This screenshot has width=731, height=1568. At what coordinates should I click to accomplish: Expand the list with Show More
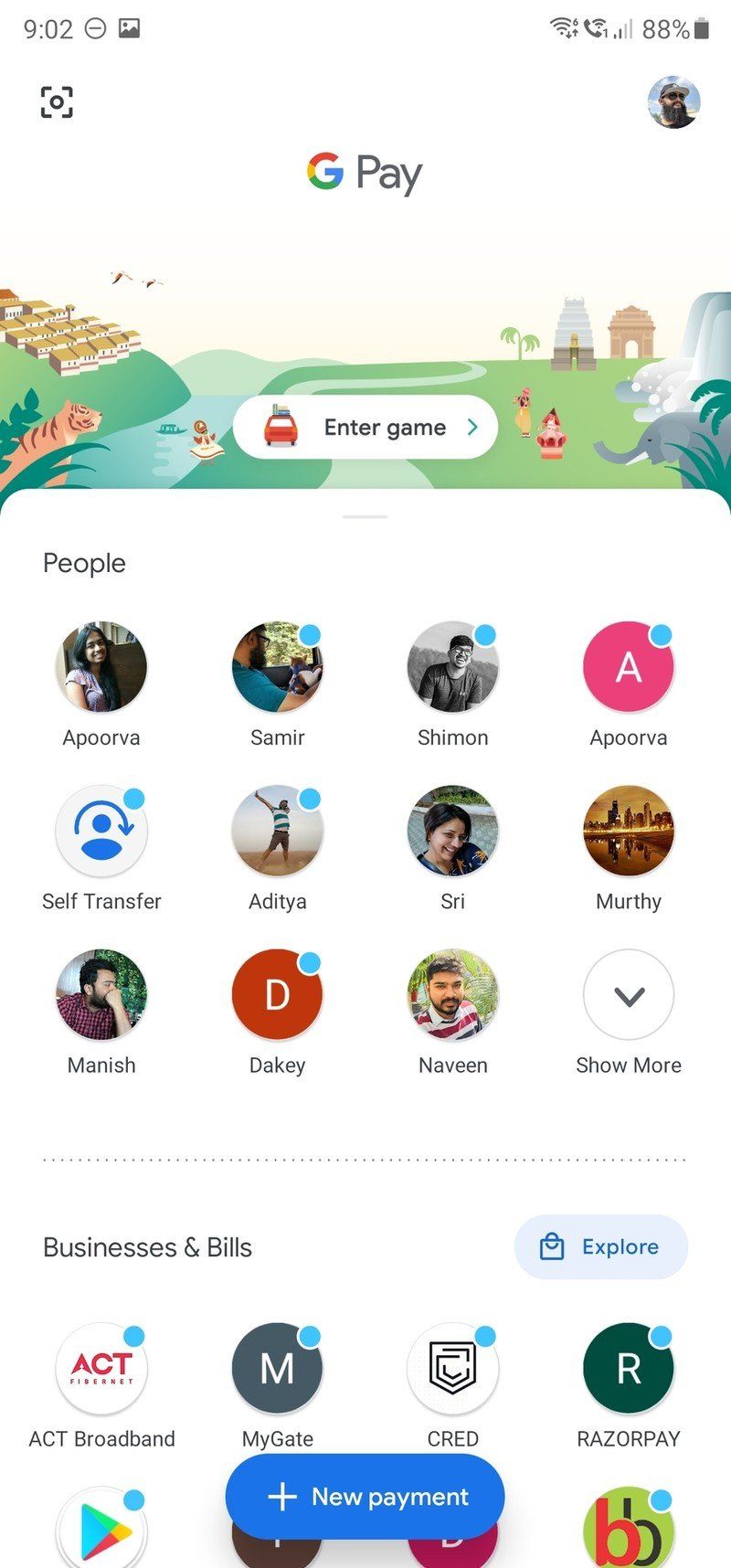[629, 994]
